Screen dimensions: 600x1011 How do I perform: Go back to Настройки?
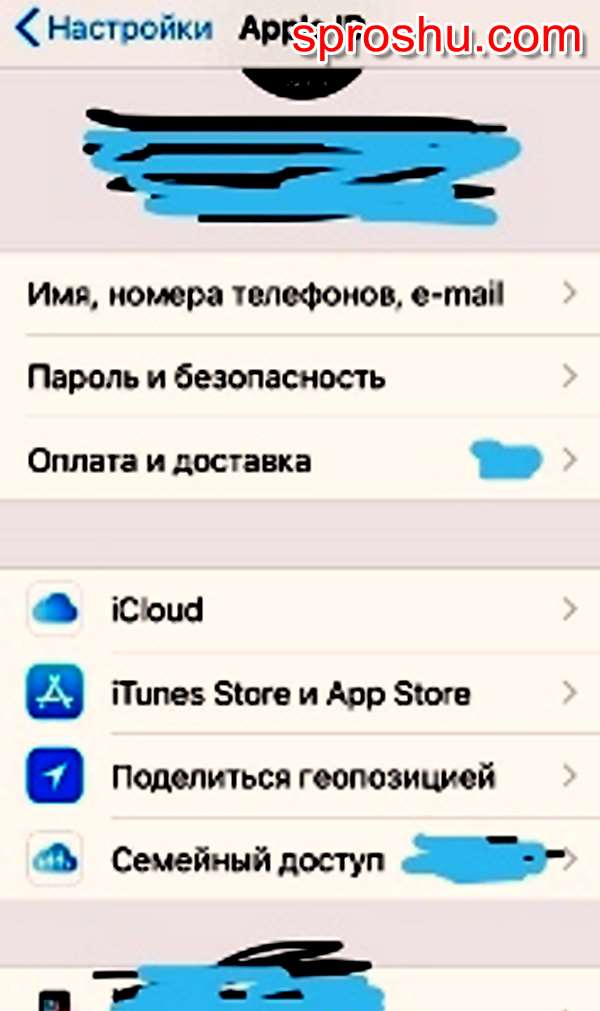114,29
